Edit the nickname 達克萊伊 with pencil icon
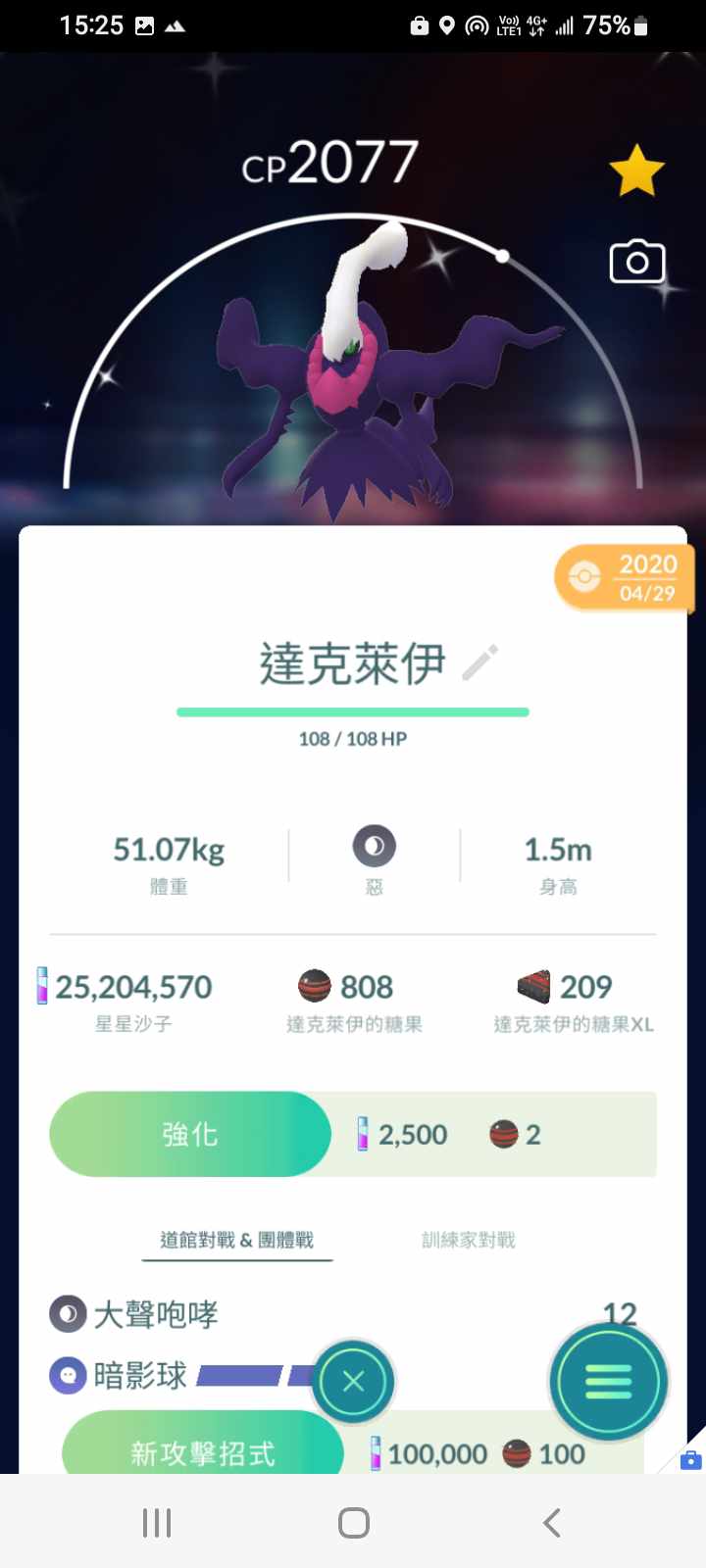 (480, 663)
